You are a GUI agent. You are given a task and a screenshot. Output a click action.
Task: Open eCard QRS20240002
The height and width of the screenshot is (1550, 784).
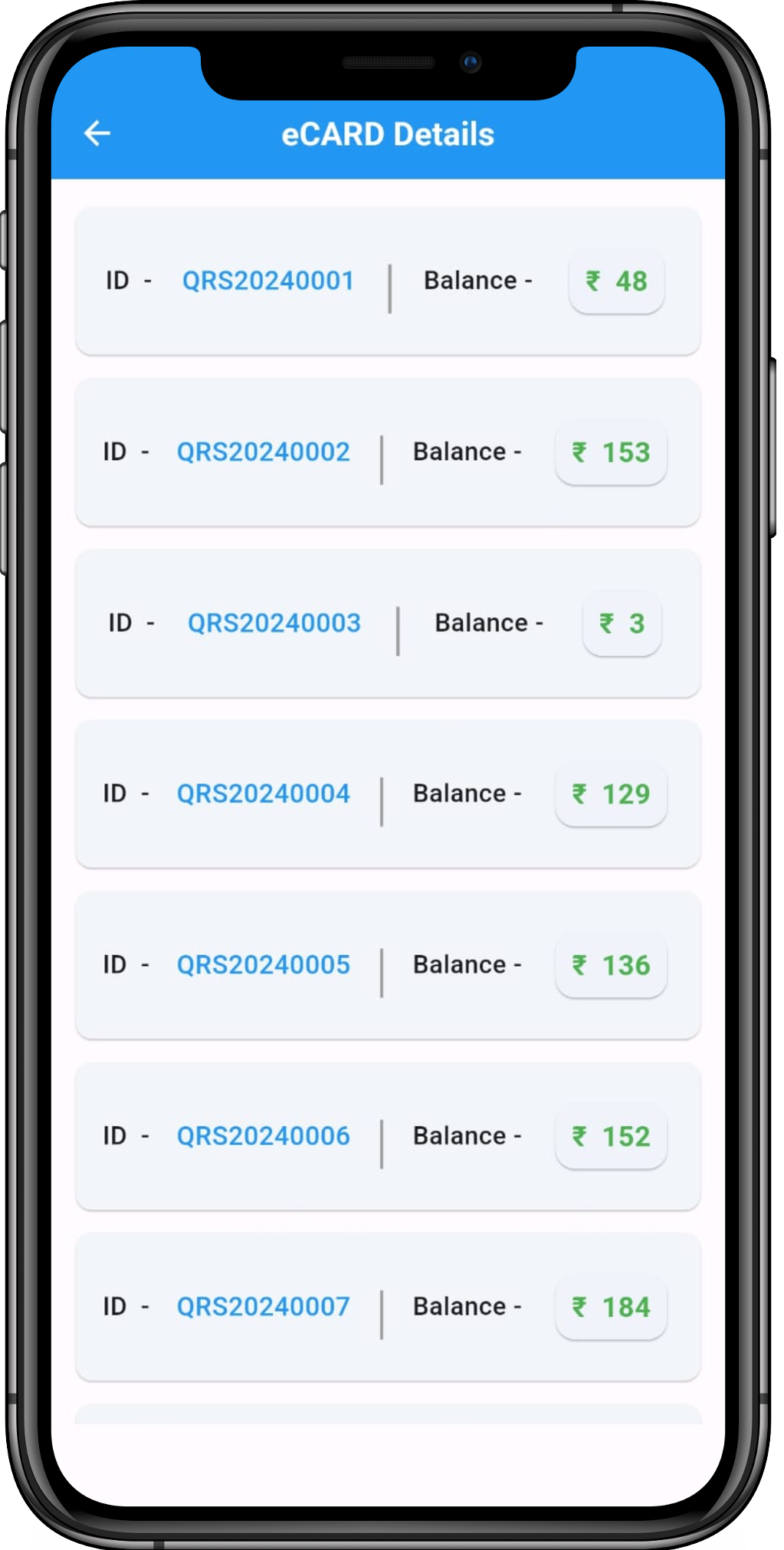(263, 452)
